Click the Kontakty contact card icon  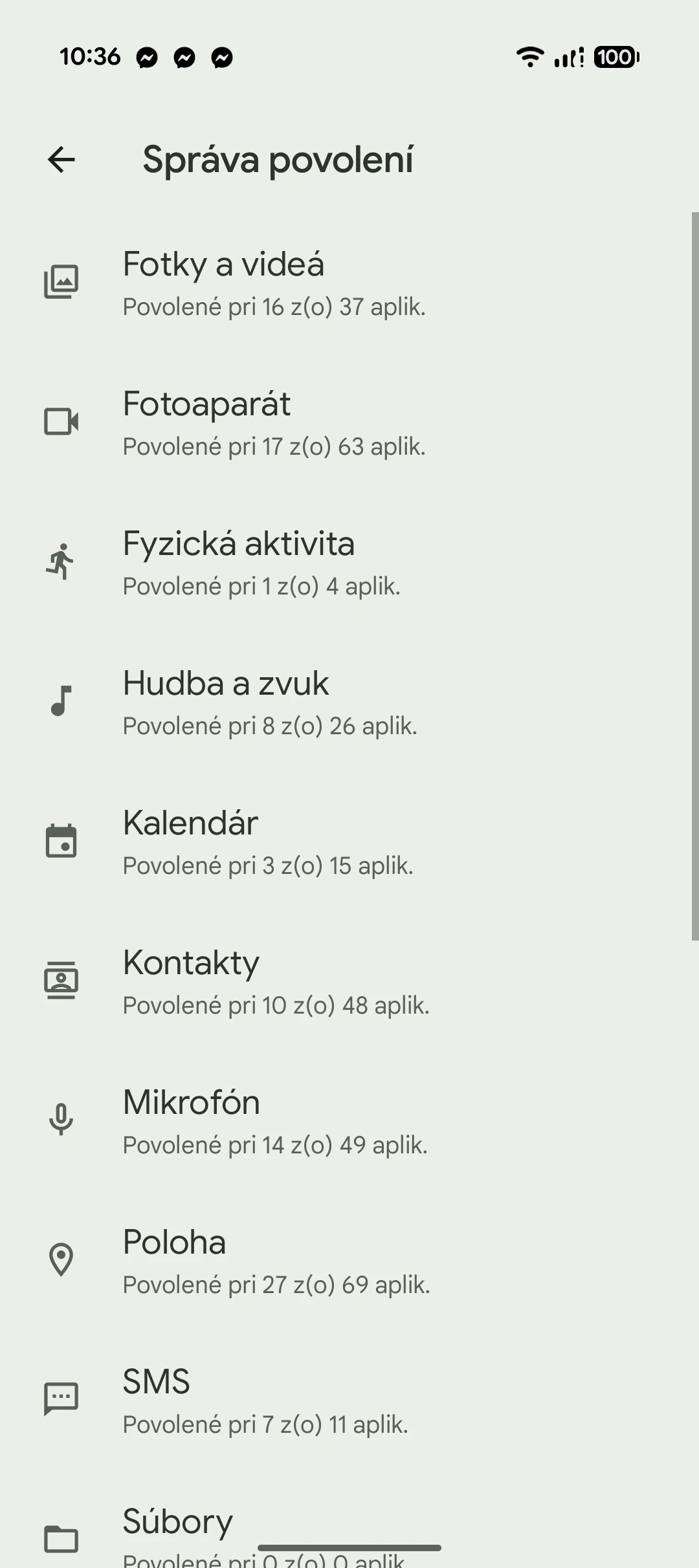(x=60, y=980)
